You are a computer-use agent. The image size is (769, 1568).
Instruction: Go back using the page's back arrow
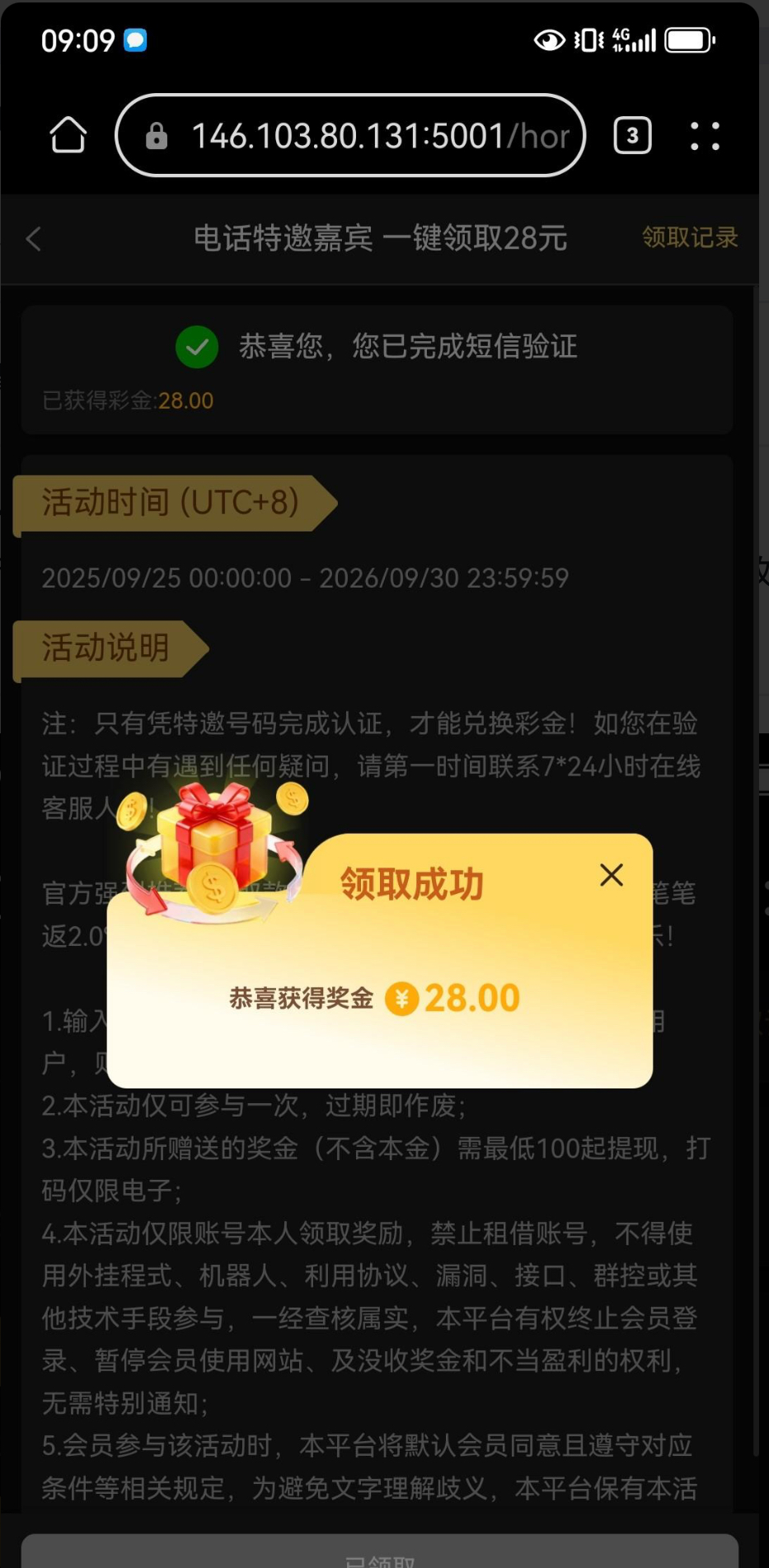[x=34, y=239]
